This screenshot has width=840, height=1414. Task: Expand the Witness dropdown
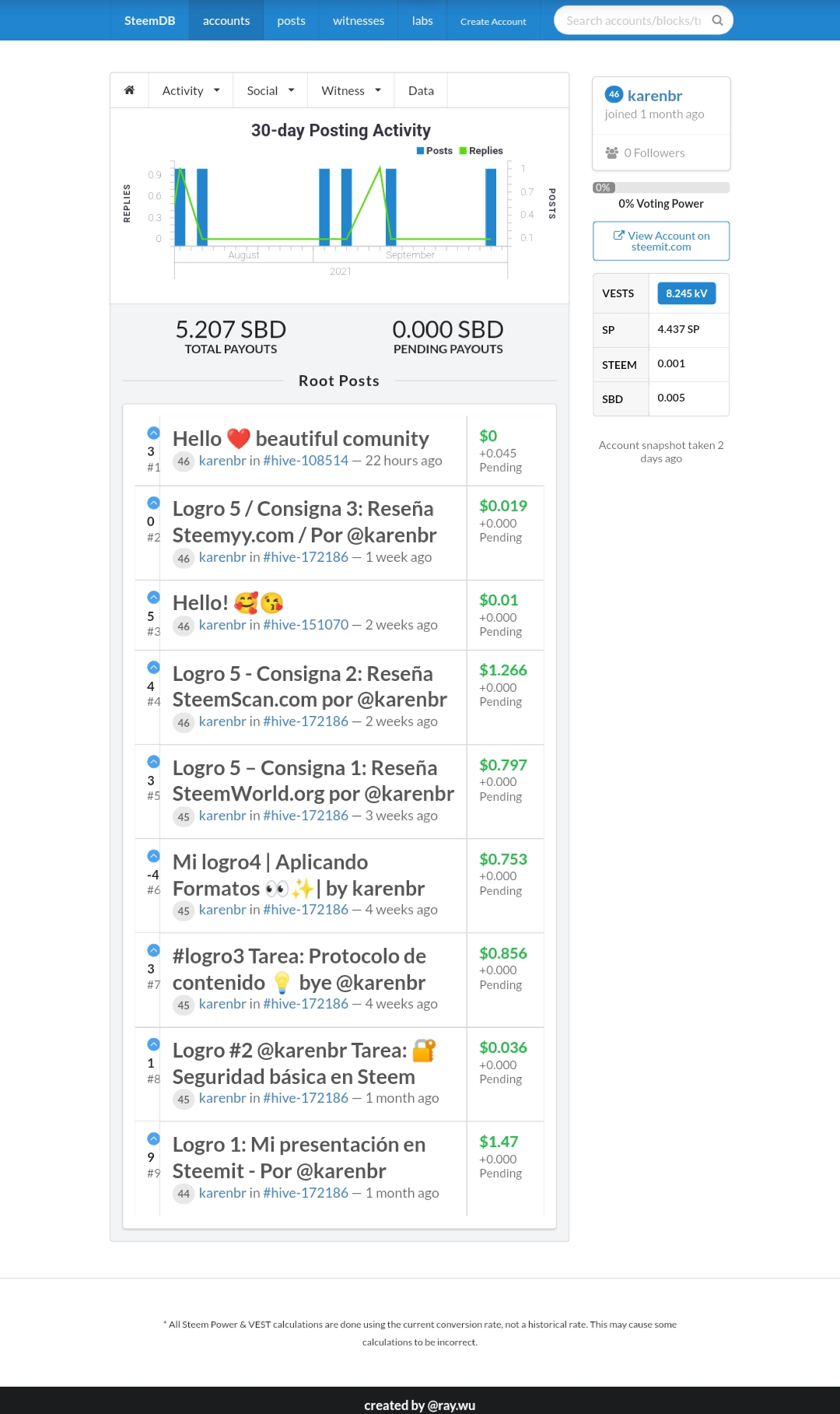[x=352, y=90]
